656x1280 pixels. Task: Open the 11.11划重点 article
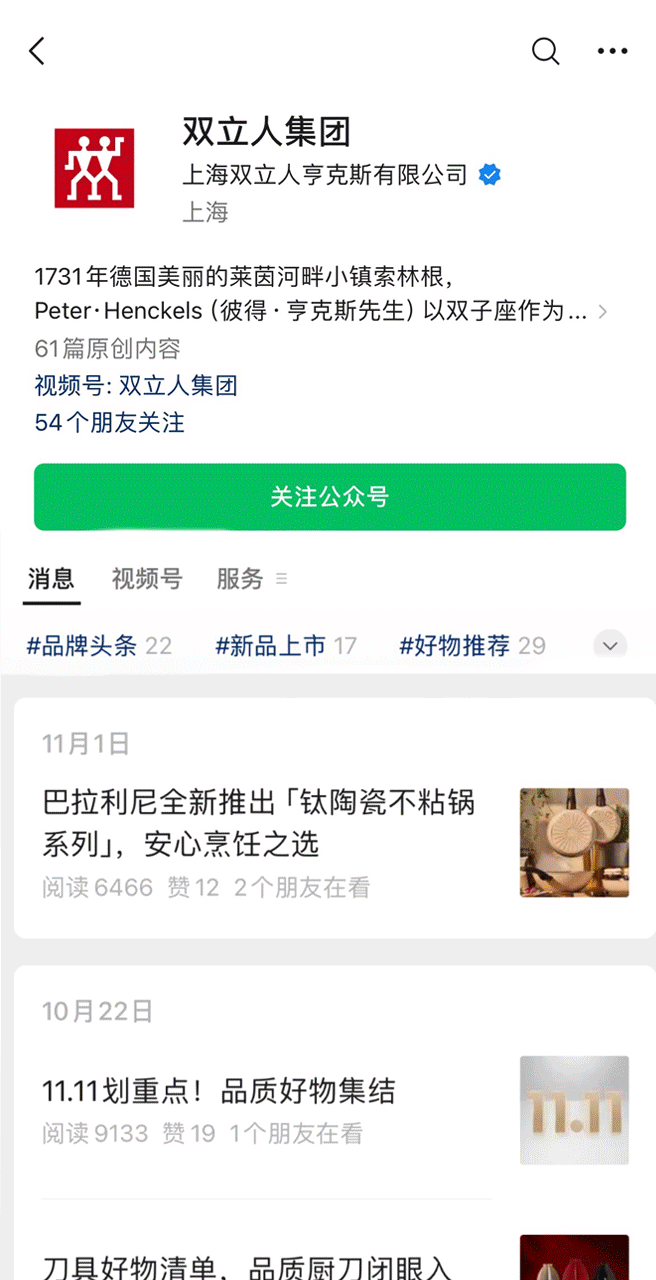[x=219, y=1090]
